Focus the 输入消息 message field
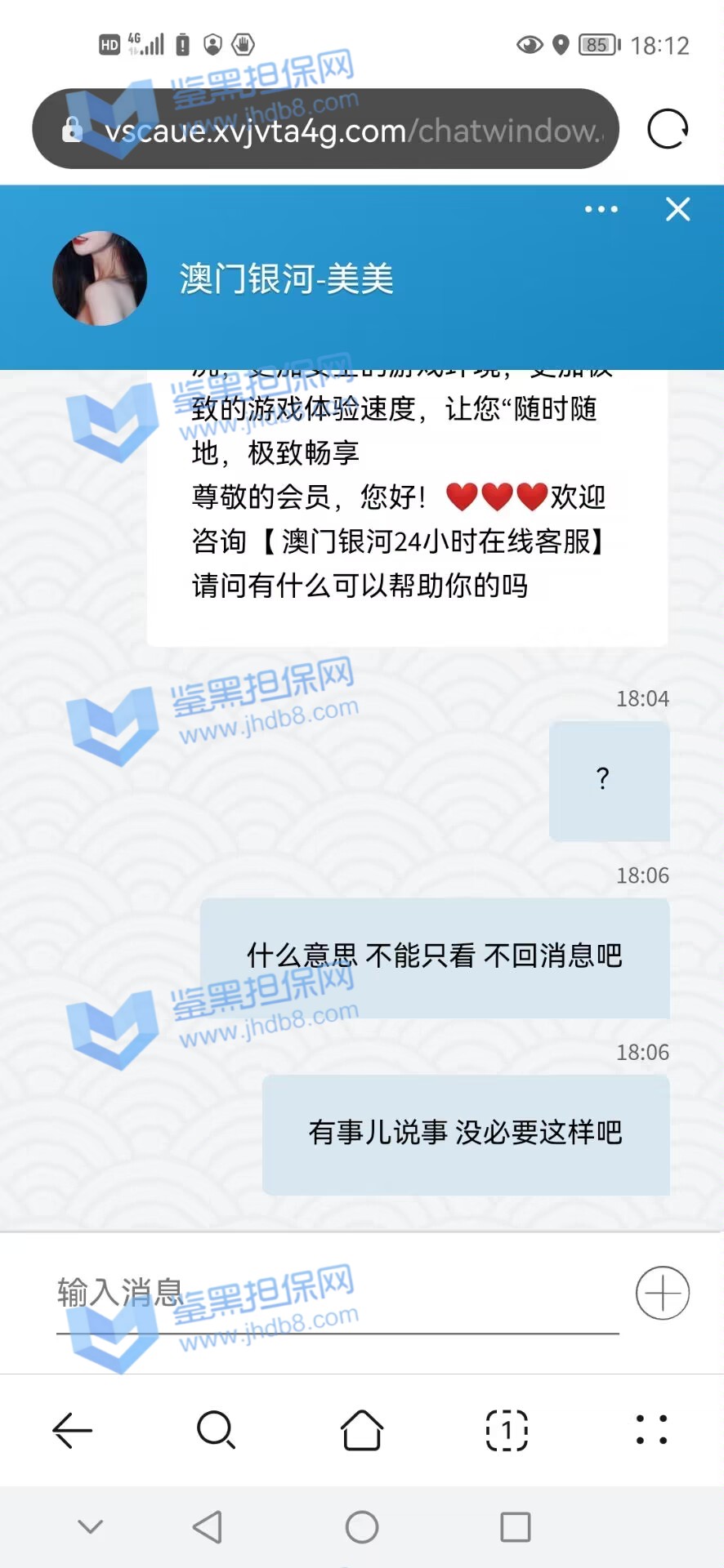The image size is (724, 1568). click(337, 1294)
